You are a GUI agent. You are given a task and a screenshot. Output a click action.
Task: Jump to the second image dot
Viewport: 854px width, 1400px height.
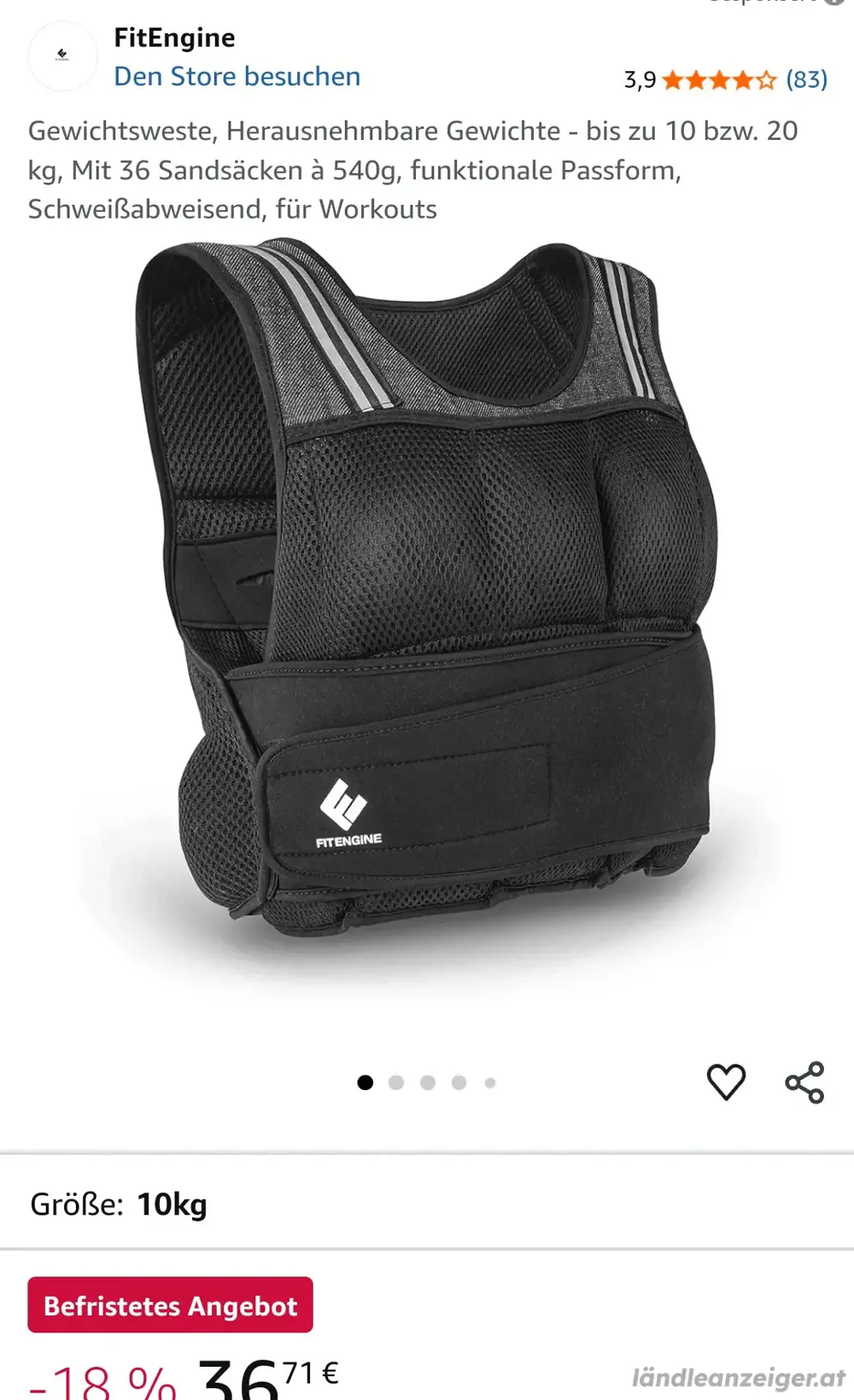396,1082
